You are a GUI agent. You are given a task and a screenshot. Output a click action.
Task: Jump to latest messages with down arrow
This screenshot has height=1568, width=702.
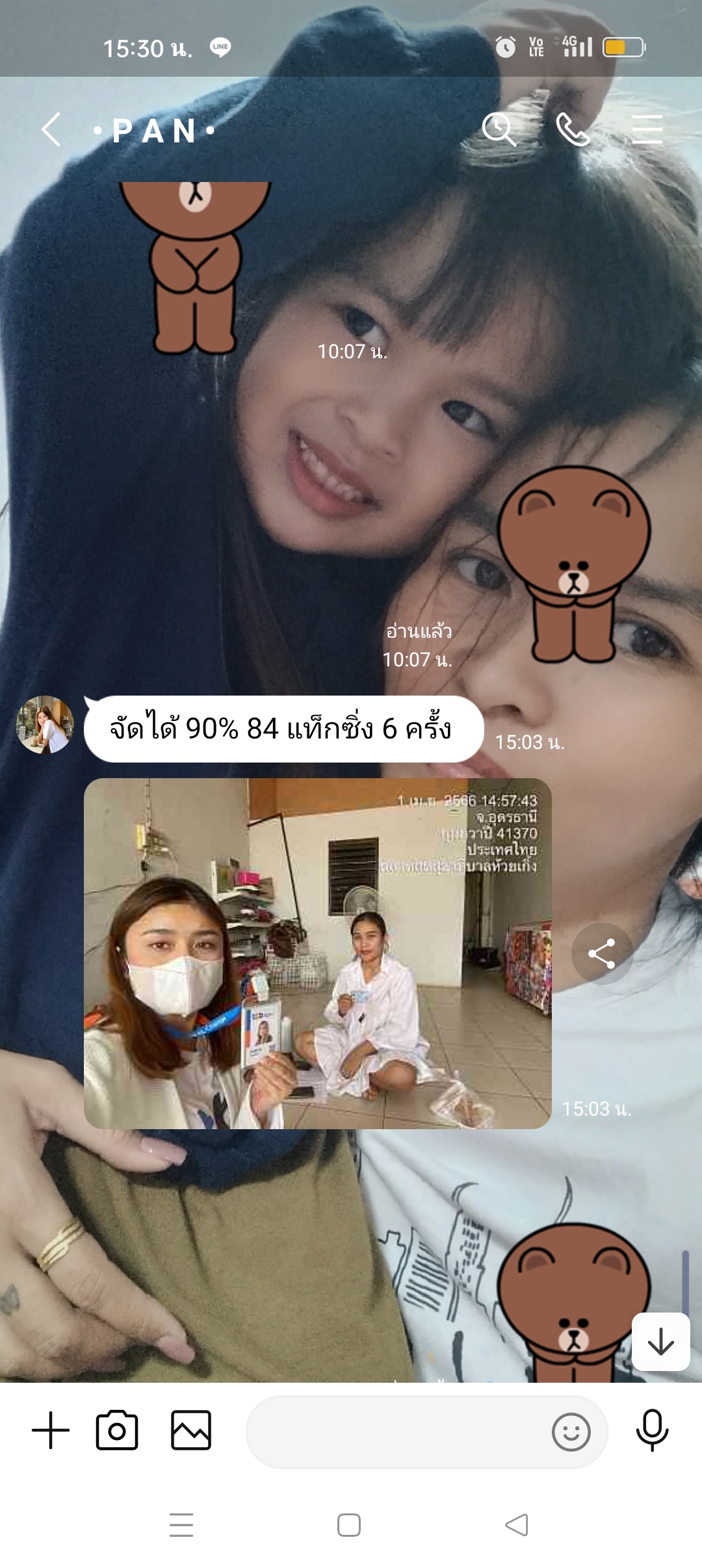pos(661,1342)
